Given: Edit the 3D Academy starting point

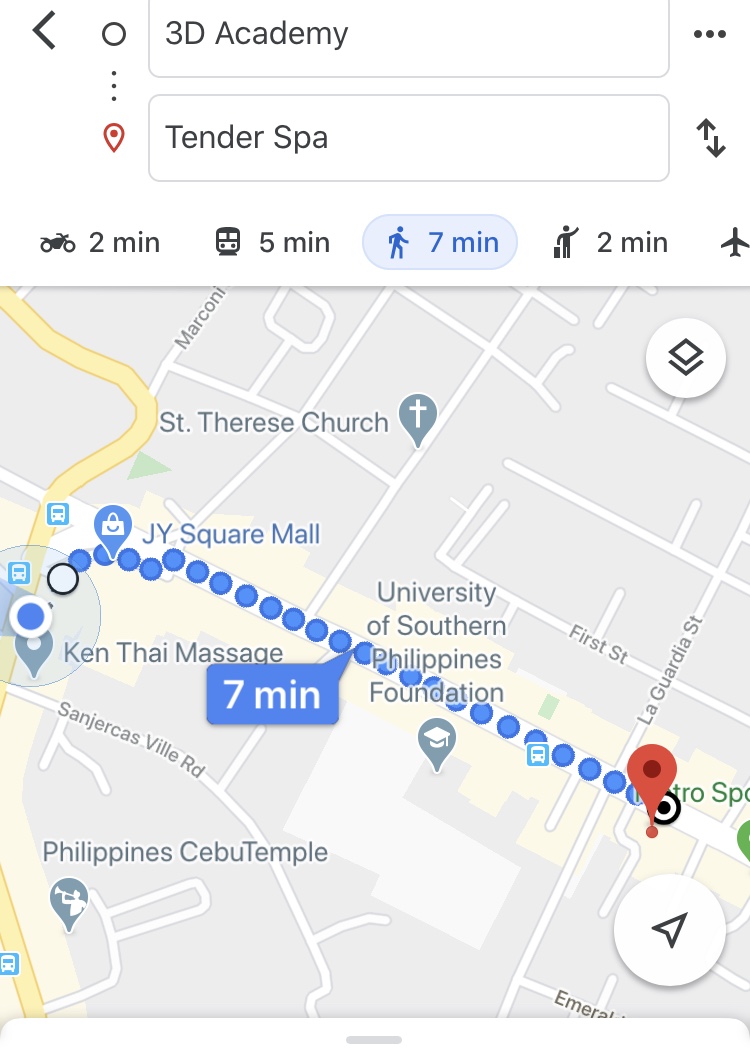Looking at the screenshot, I should click(x=408, y=35).
